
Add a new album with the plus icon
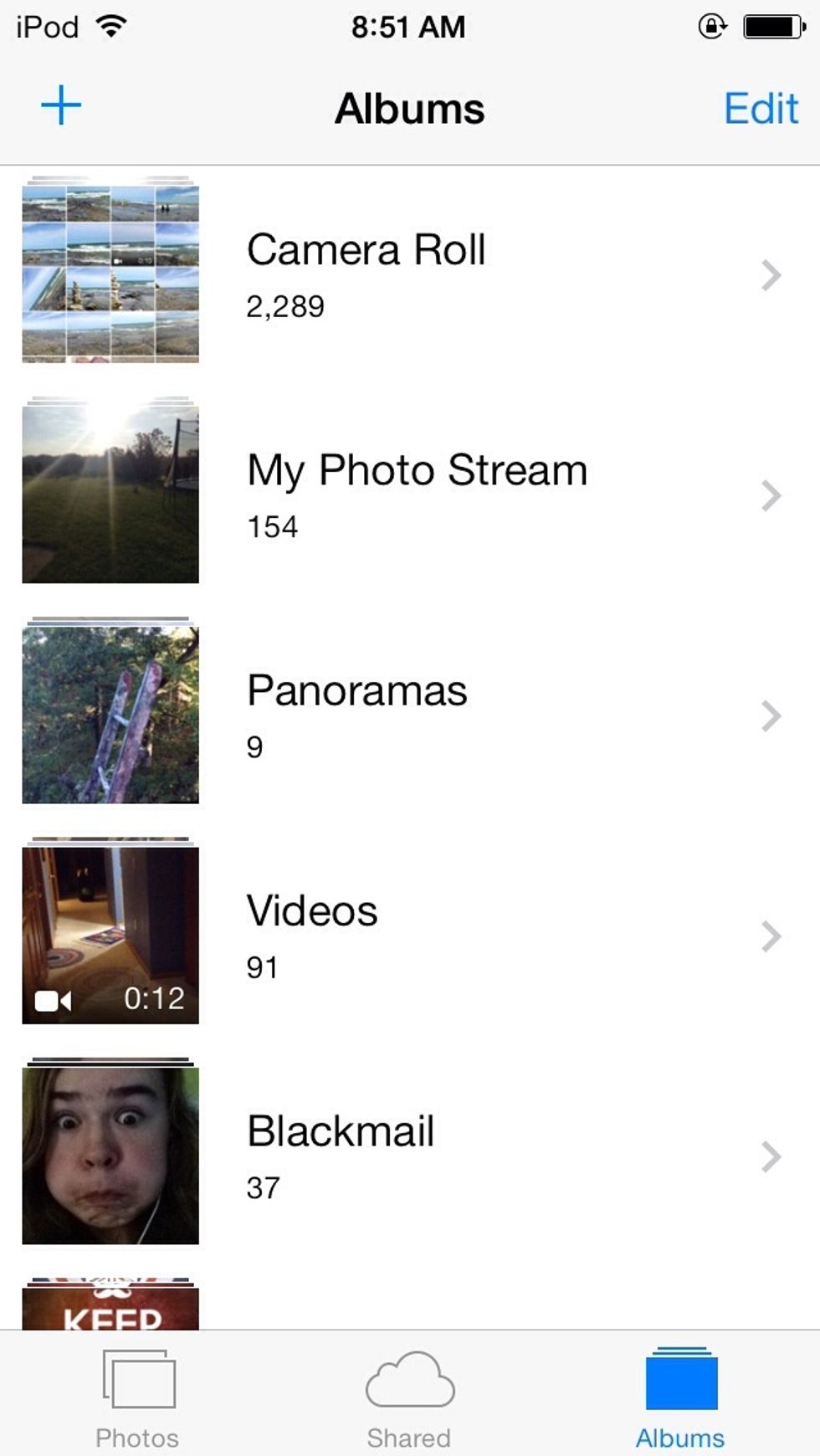click(61, 106)
